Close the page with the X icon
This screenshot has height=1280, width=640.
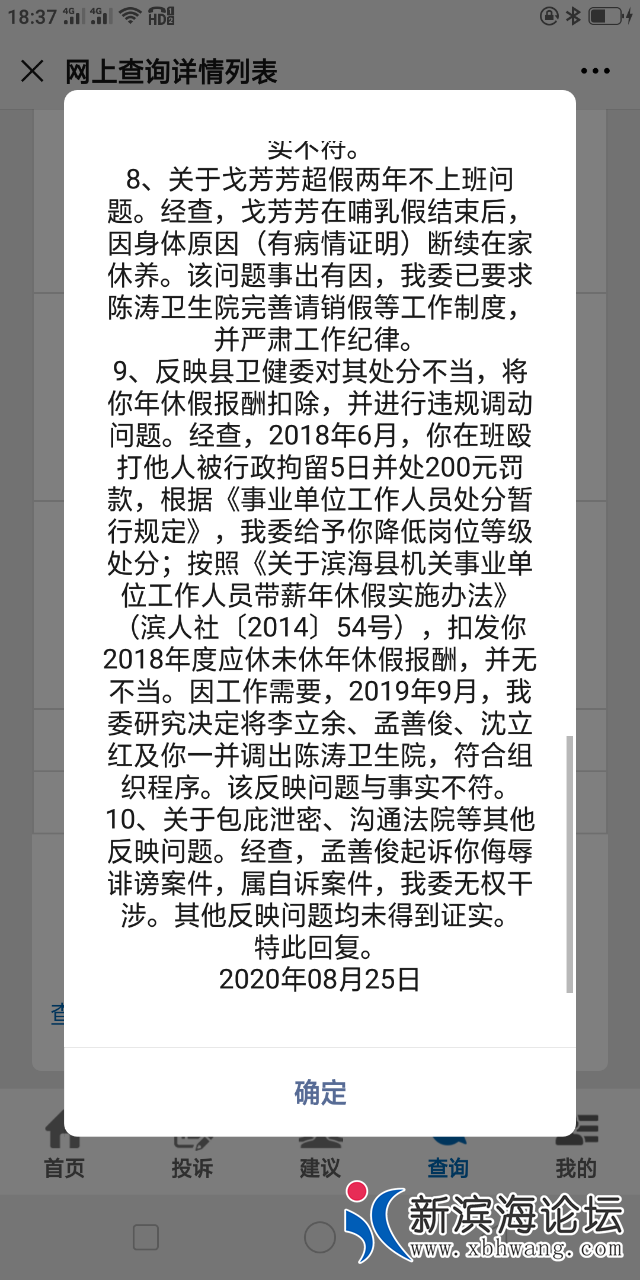(32, 71)
